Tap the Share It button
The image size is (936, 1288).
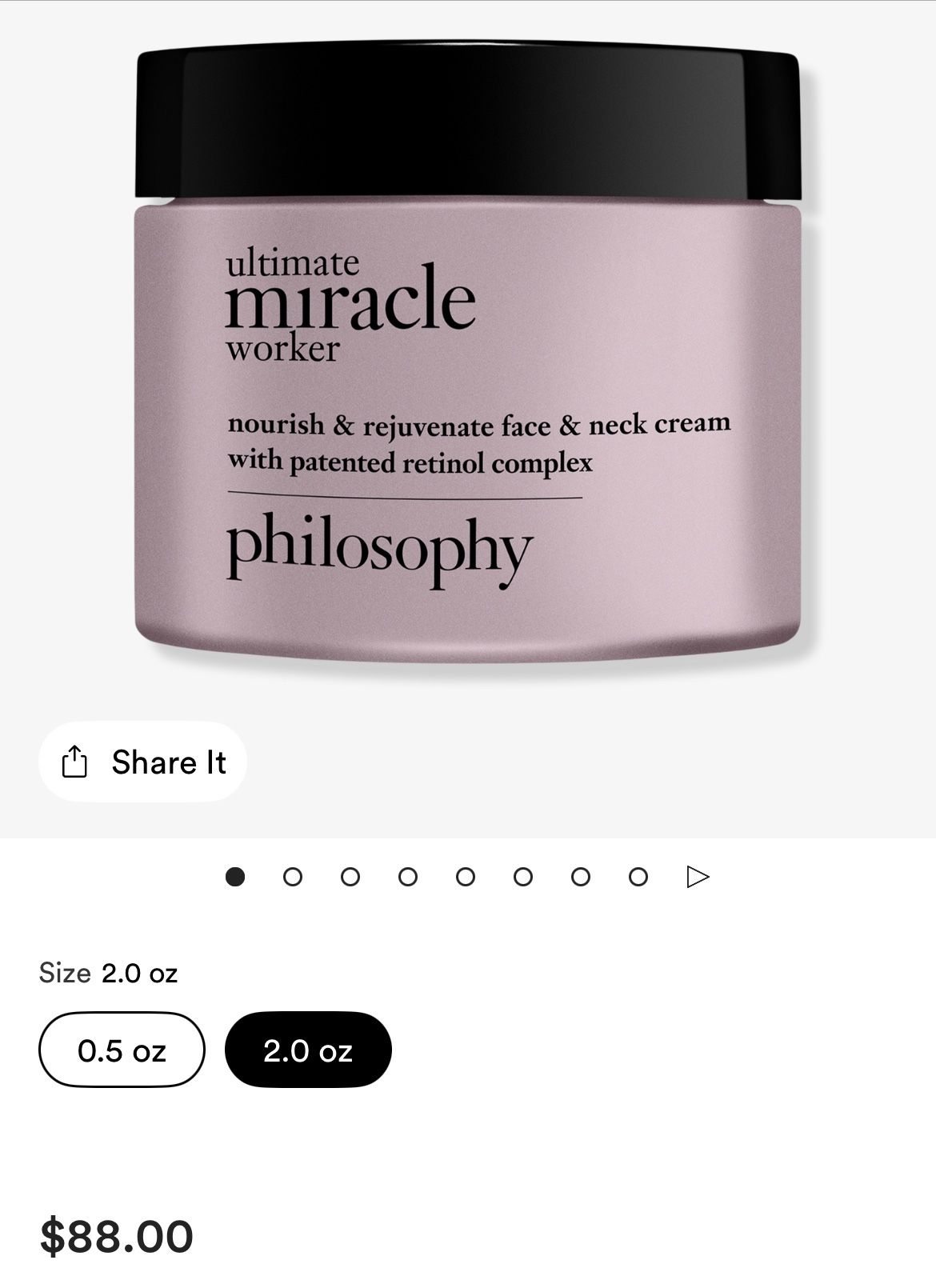tap(142, 762)
